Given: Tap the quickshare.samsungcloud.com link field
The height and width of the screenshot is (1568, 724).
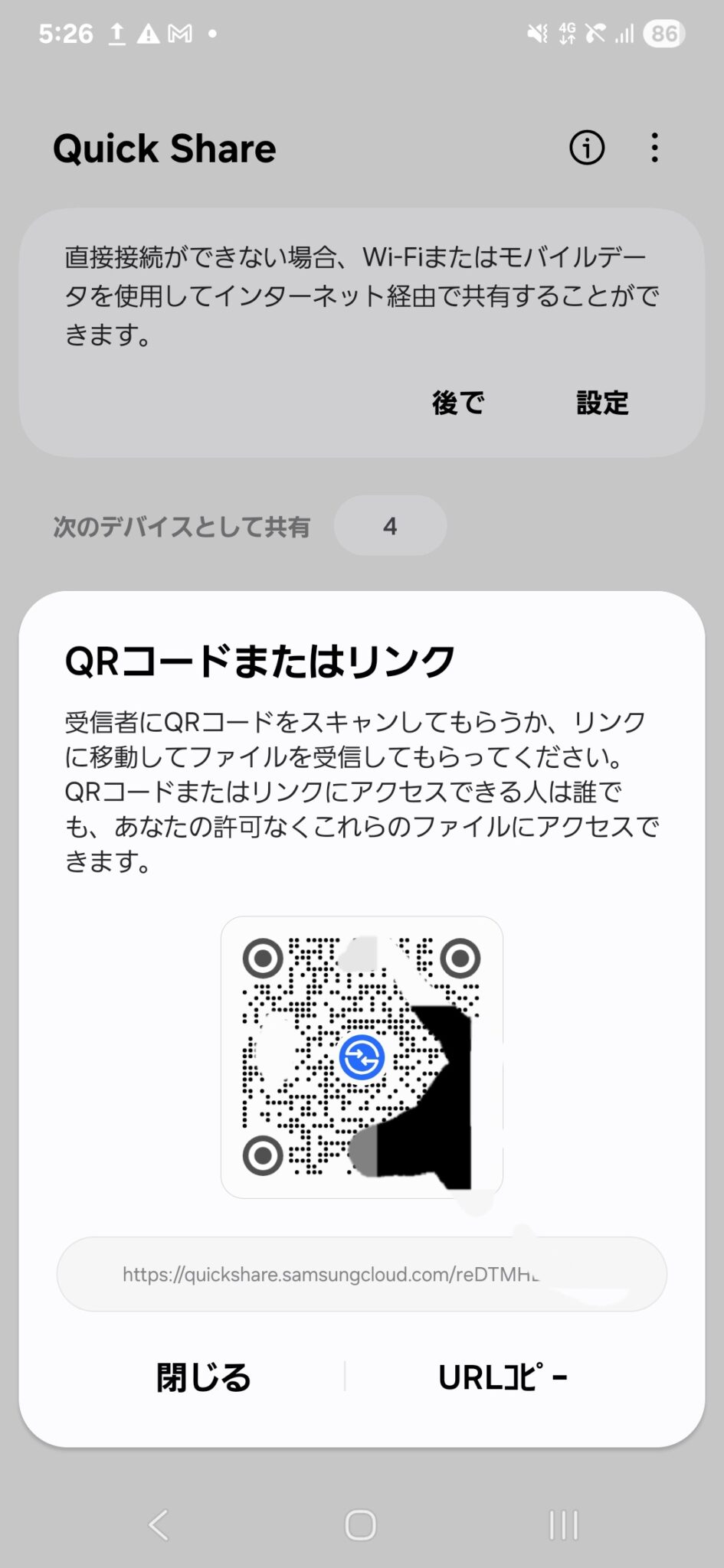Looking at the screenshot, I should click(362, 1274).
